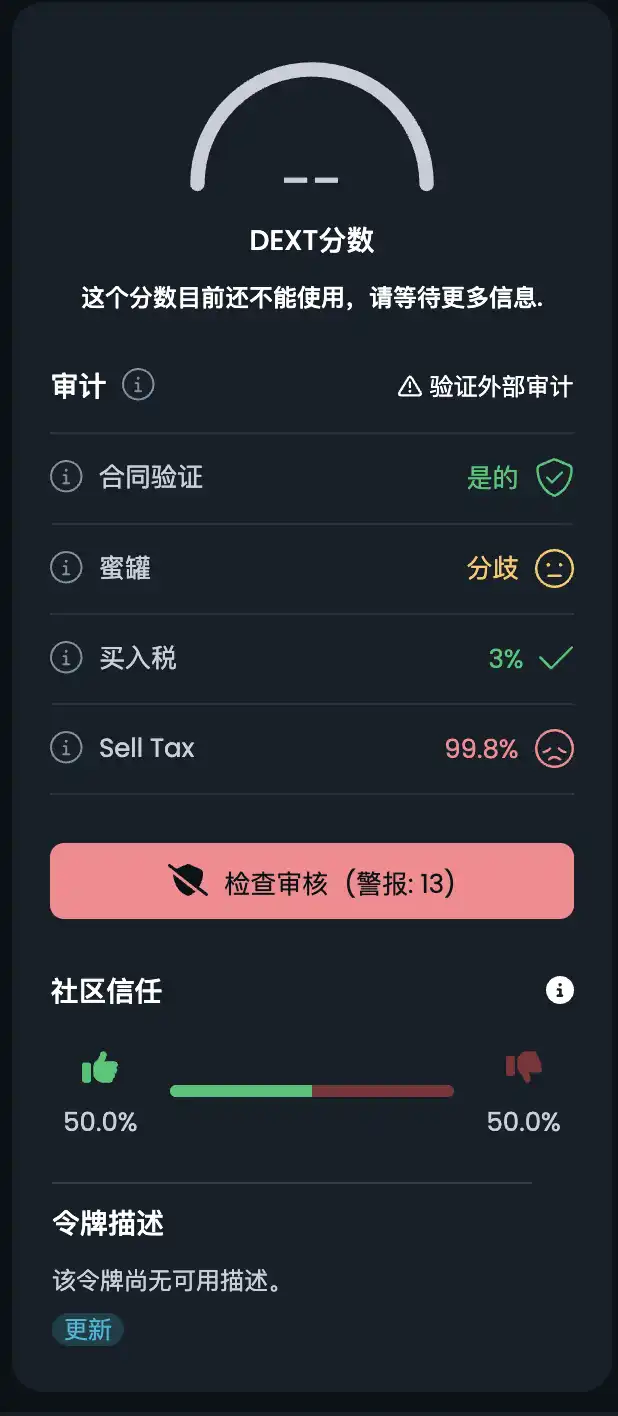618x1416 pixels.
Task: Vote thumbs down for community trust
Action: pyautogui.click(x=523, y=1067)
